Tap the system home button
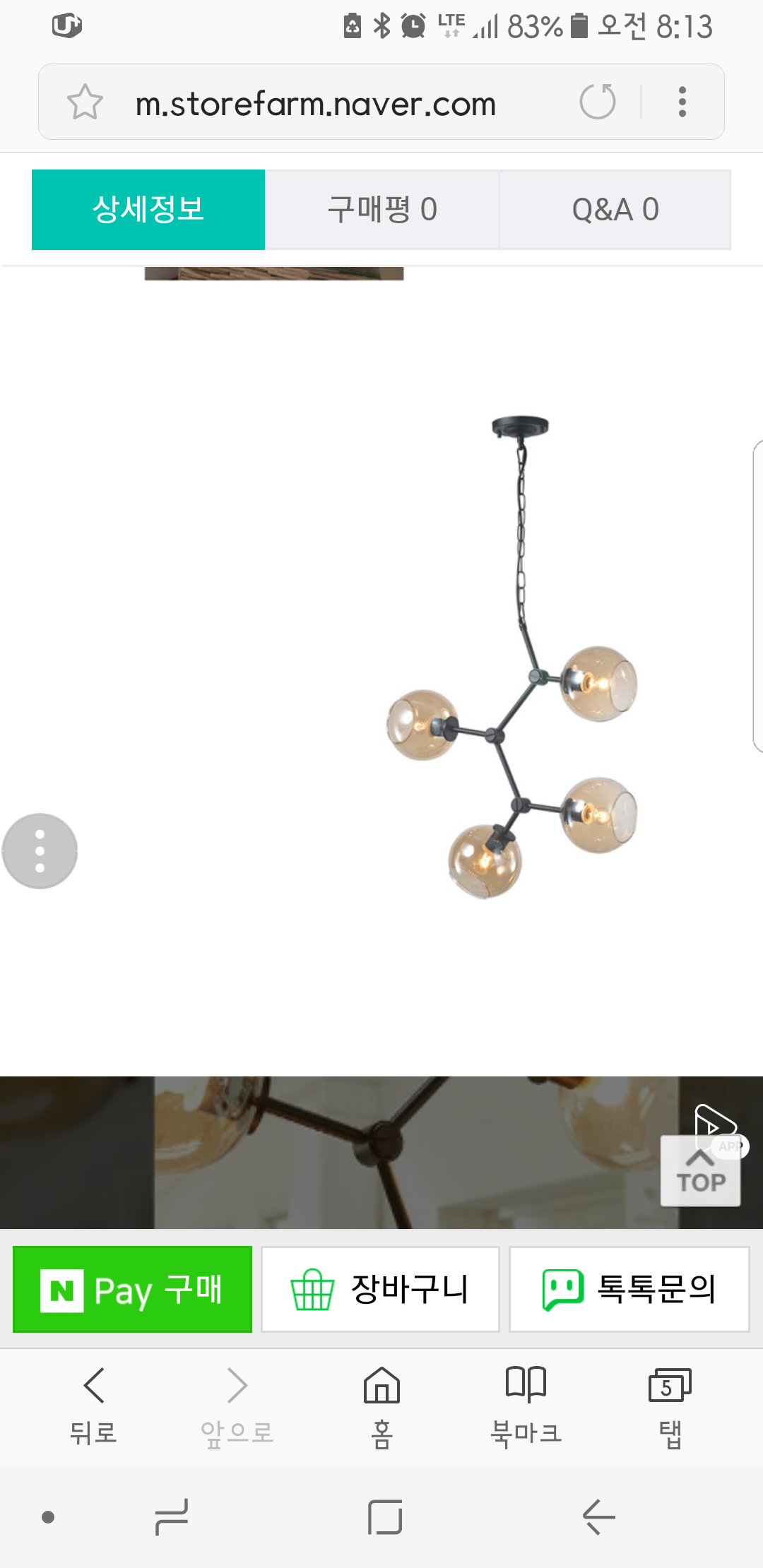Image resolution: width=763 pixels, height=1568 pixels. [385, 1516]
